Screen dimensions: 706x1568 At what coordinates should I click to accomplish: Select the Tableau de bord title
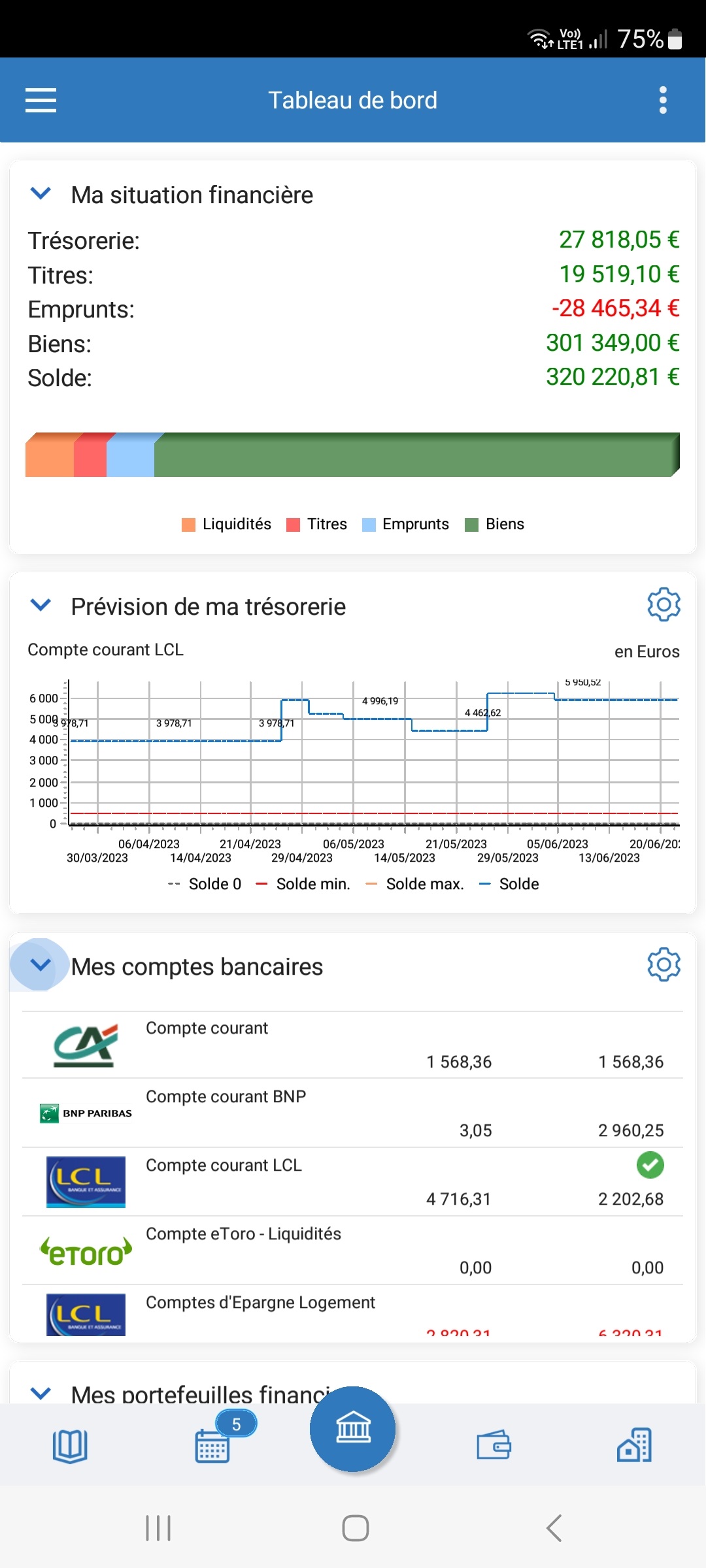click(x=354, y=99)
